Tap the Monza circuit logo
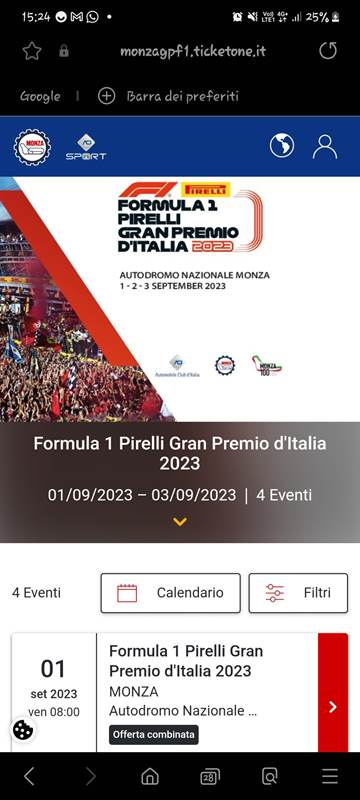360x800 pixels. point(32,147)
